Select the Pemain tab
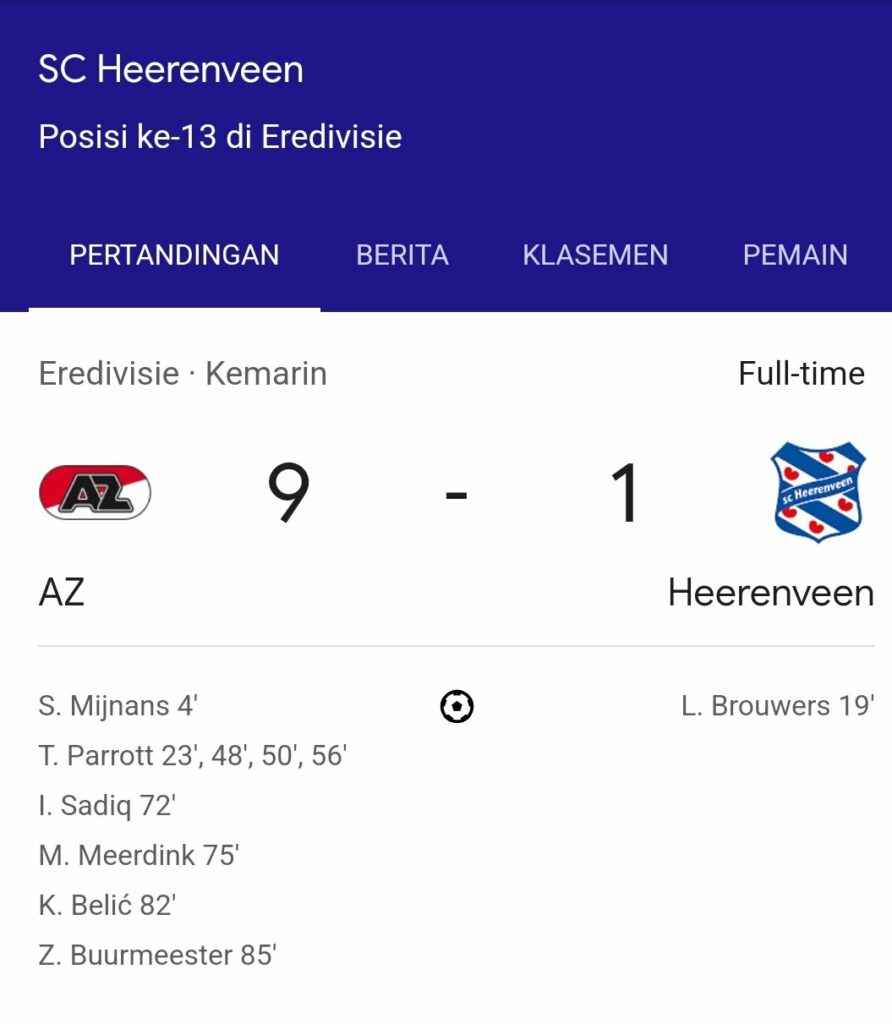 point(795,255)
